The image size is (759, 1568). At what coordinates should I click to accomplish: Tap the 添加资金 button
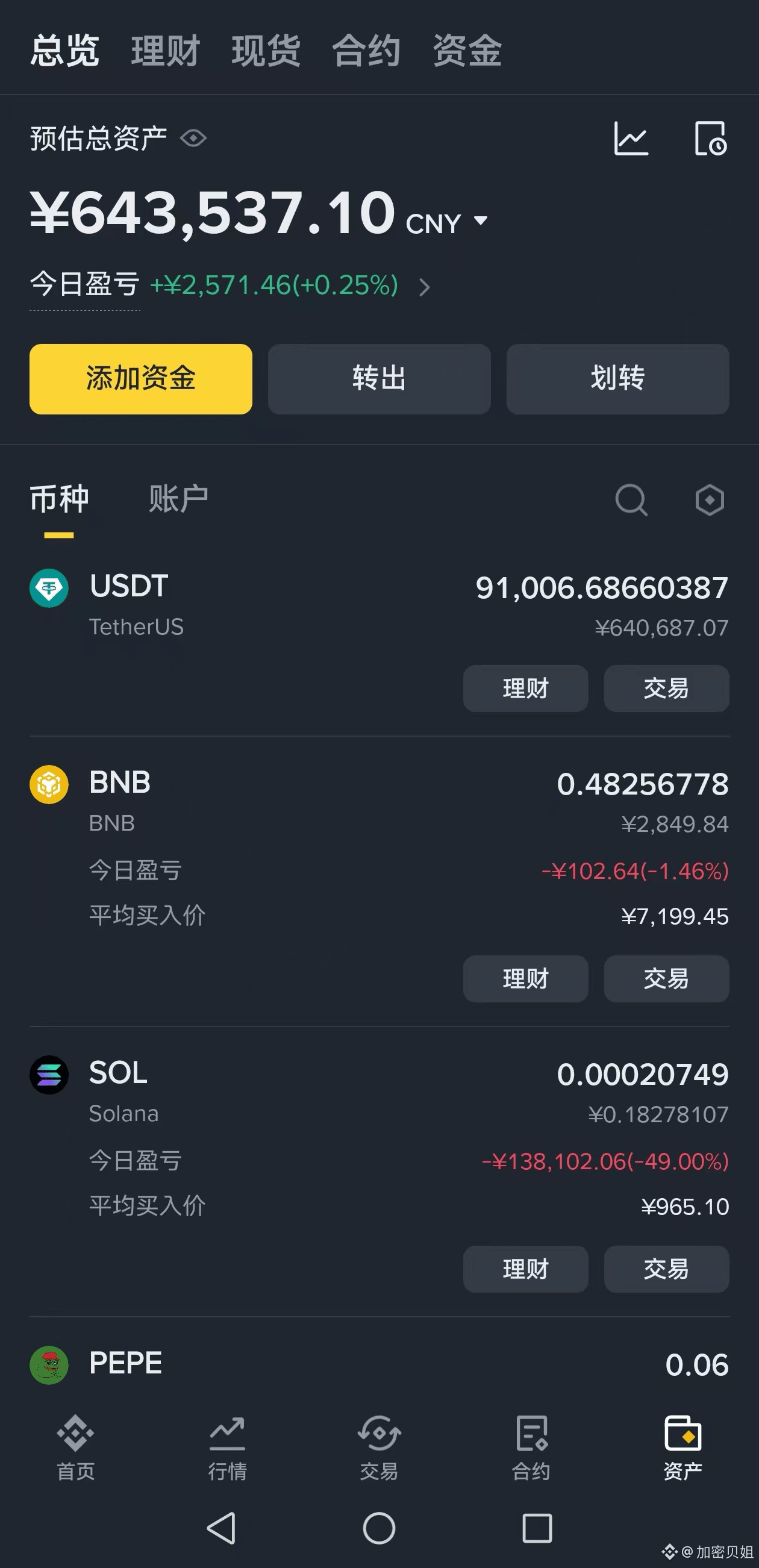point(140,379)
